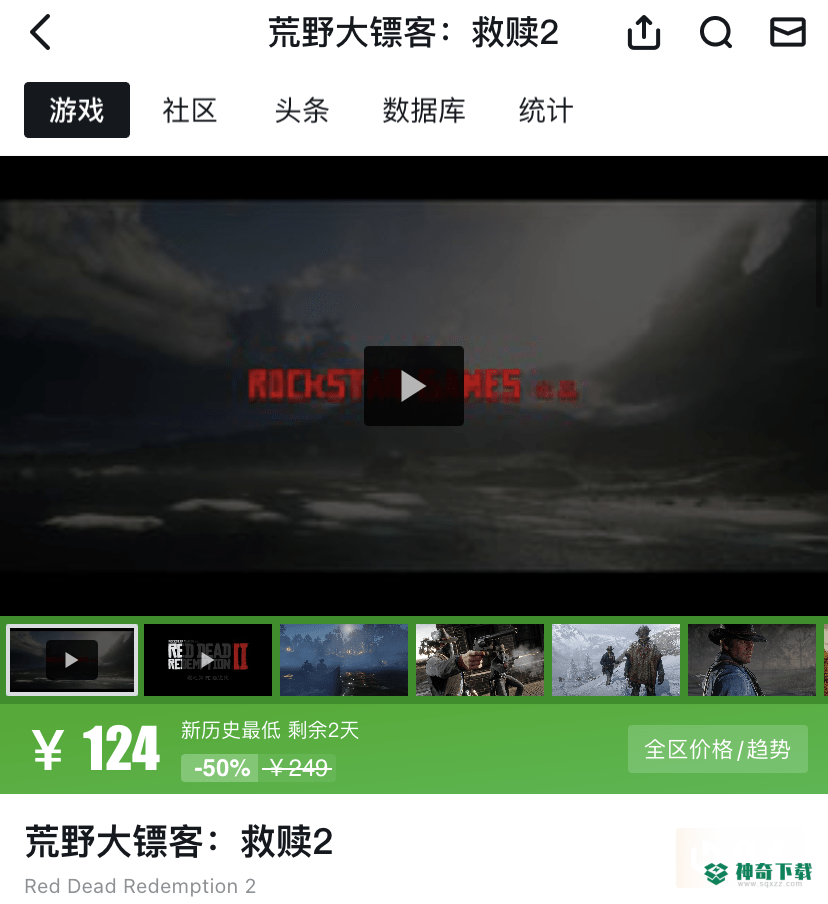
Task: View the cowboy portrait screenshot thumbnail
Action: (752, 660)
